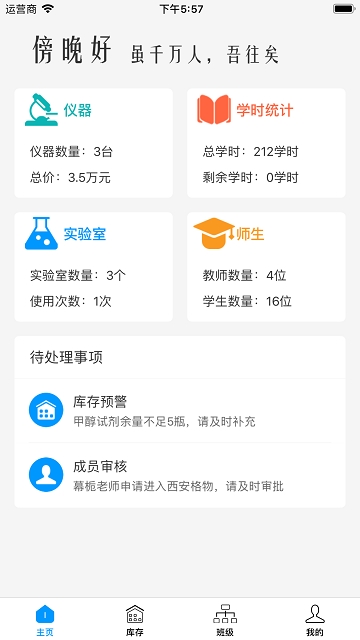
Task: Open the 学时统计 card
Action: pyautogui.click(x=266, y=143)
